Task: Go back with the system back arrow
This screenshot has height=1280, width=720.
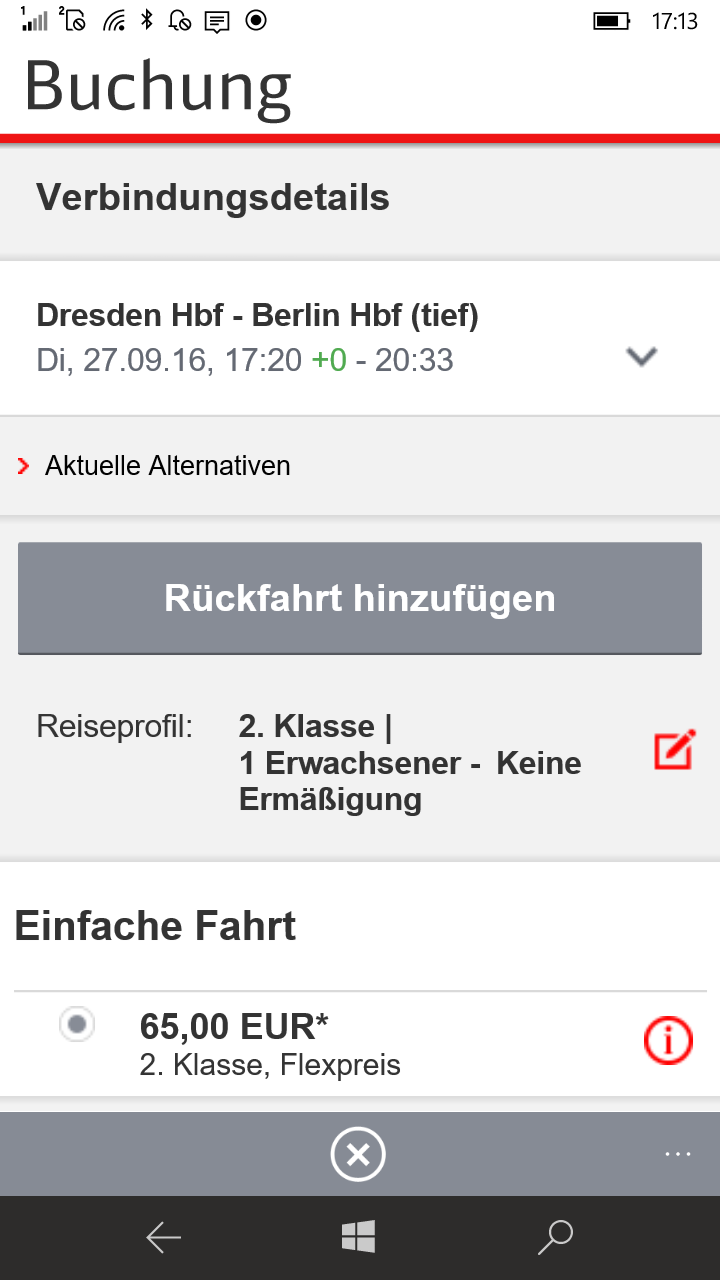Action: click(x=163, y=1238)
